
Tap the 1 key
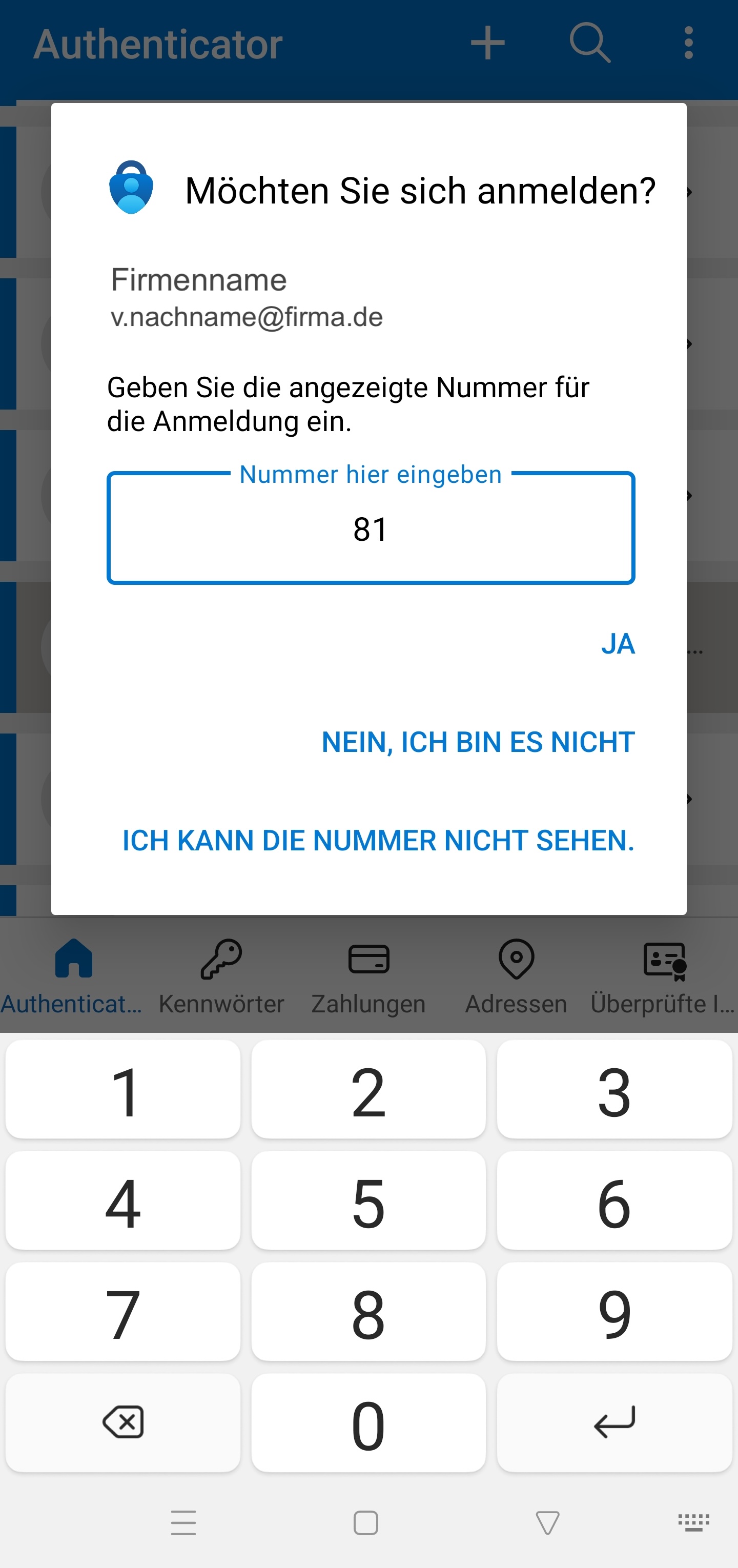point(123,1090)
